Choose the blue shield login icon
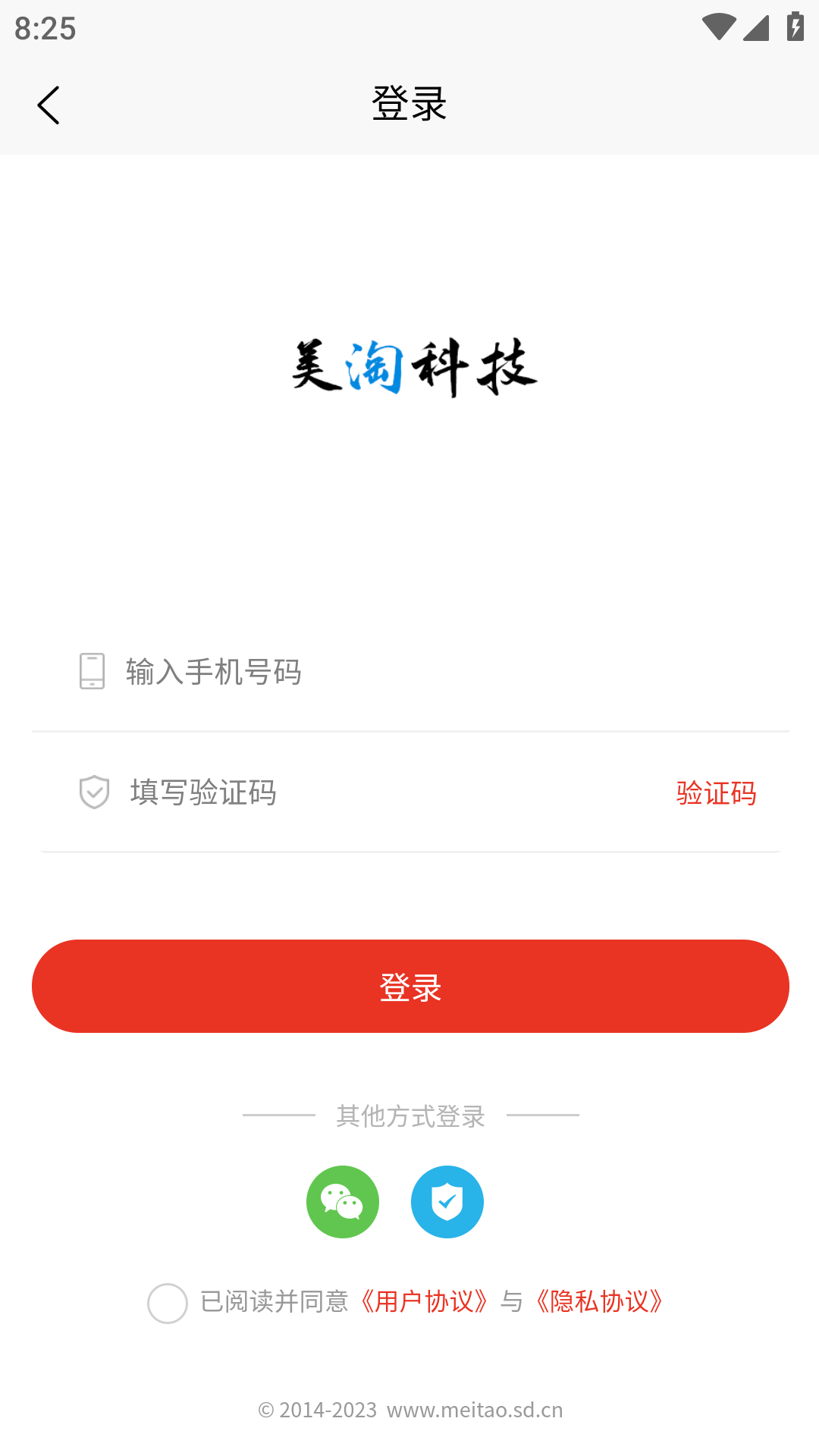 tap(447, 1202)
